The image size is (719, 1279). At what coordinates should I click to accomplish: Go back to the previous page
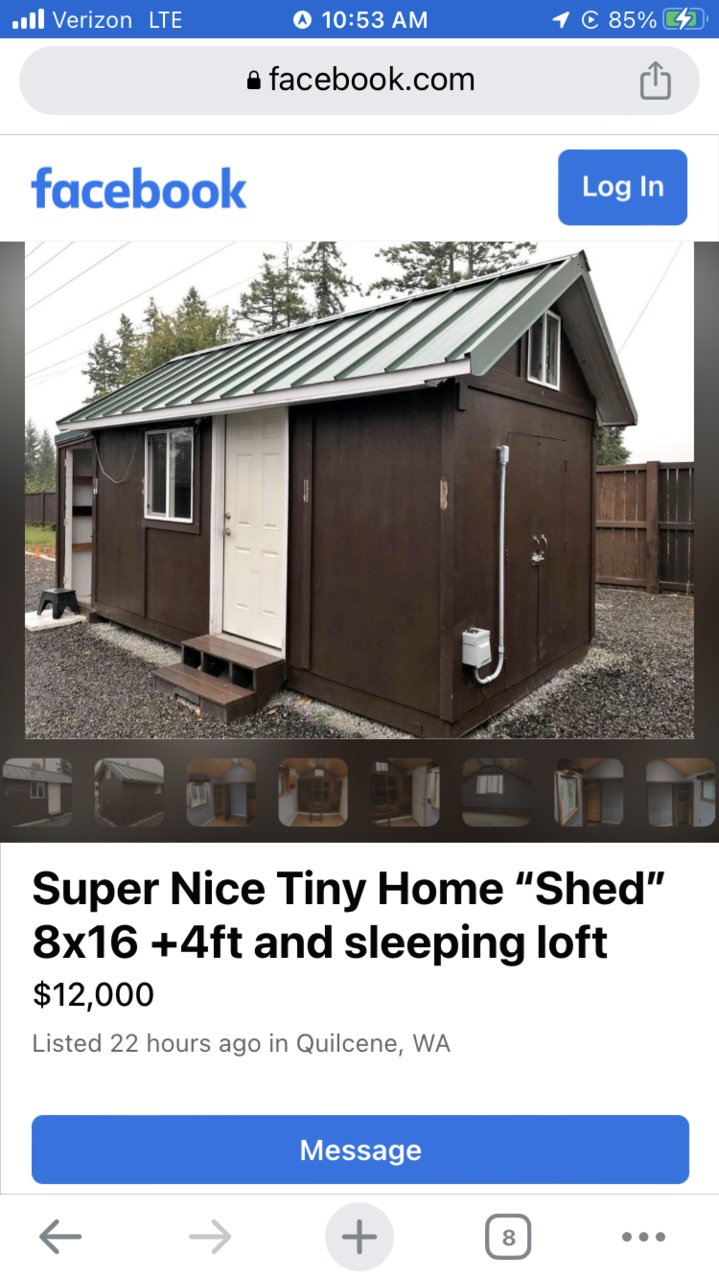(x=60, y=1237)
